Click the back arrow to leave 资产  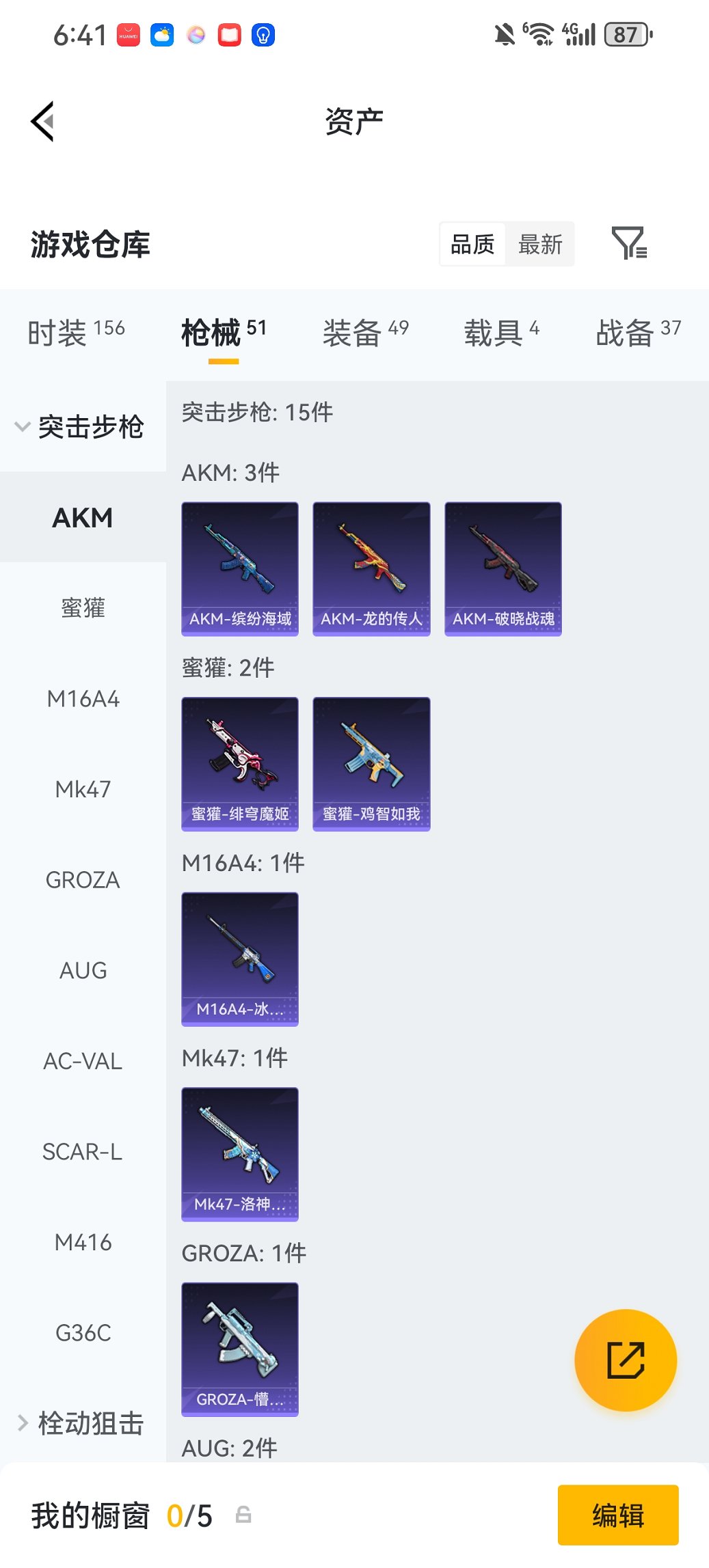point(43,120)
